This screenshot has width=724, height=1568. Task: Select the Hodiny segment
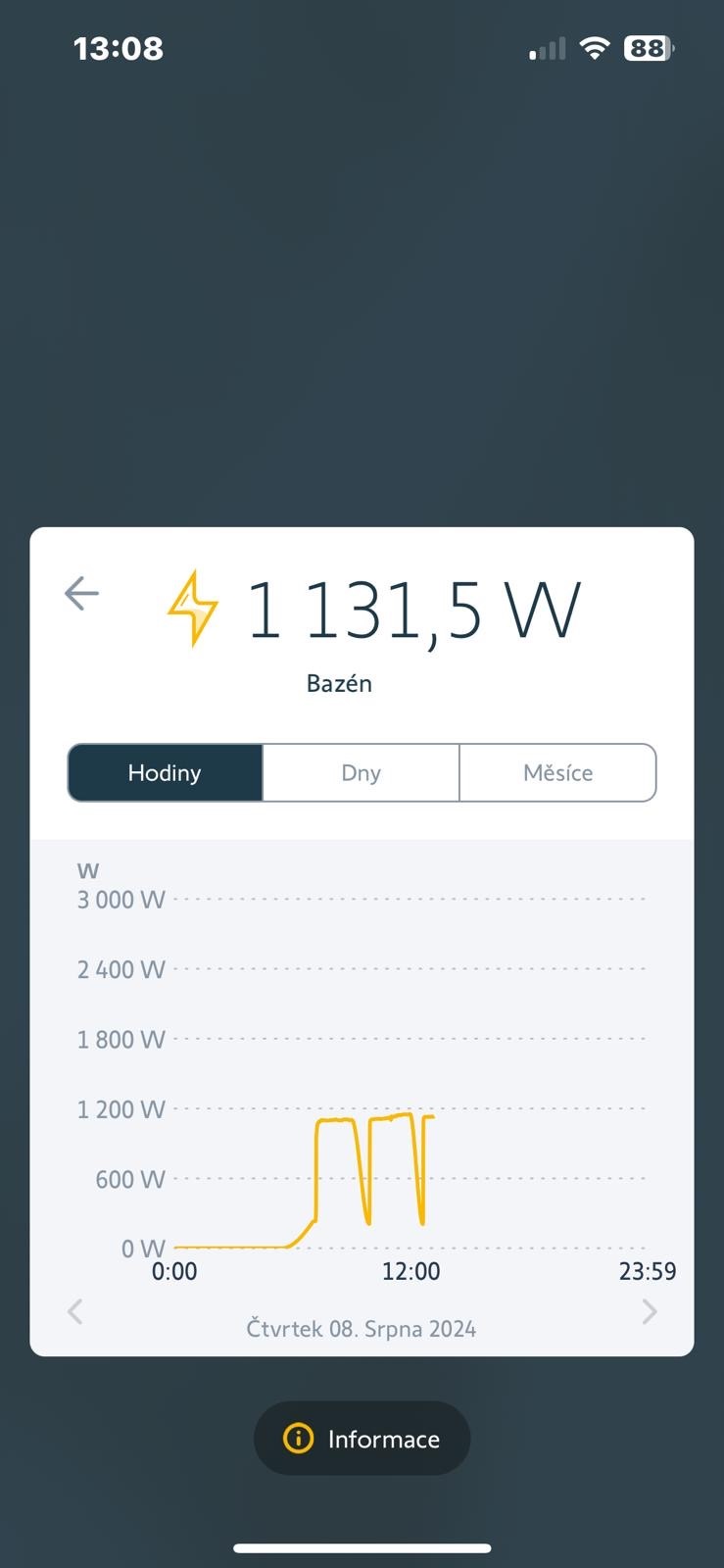tap(165, 772)
